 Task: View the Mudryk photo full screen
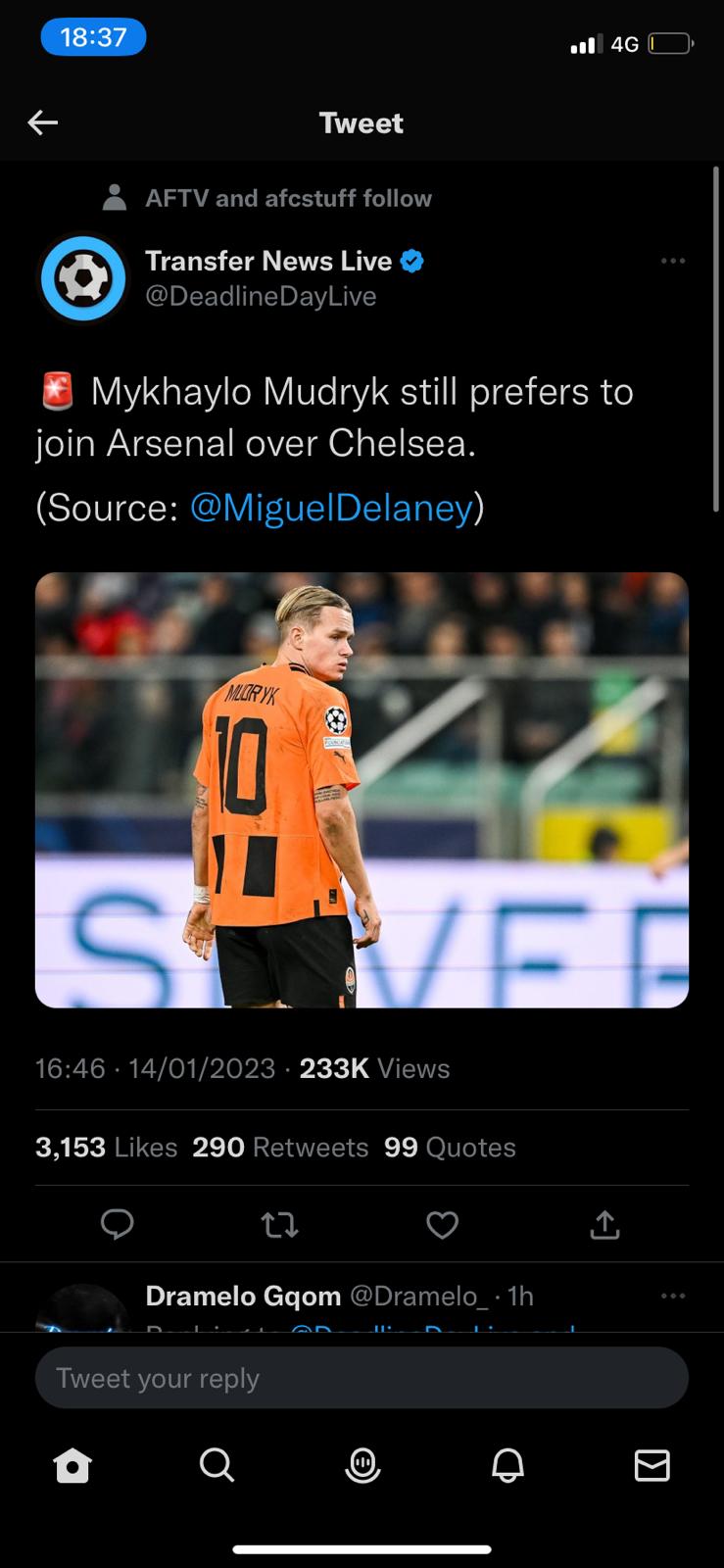(x=362, y=789)
